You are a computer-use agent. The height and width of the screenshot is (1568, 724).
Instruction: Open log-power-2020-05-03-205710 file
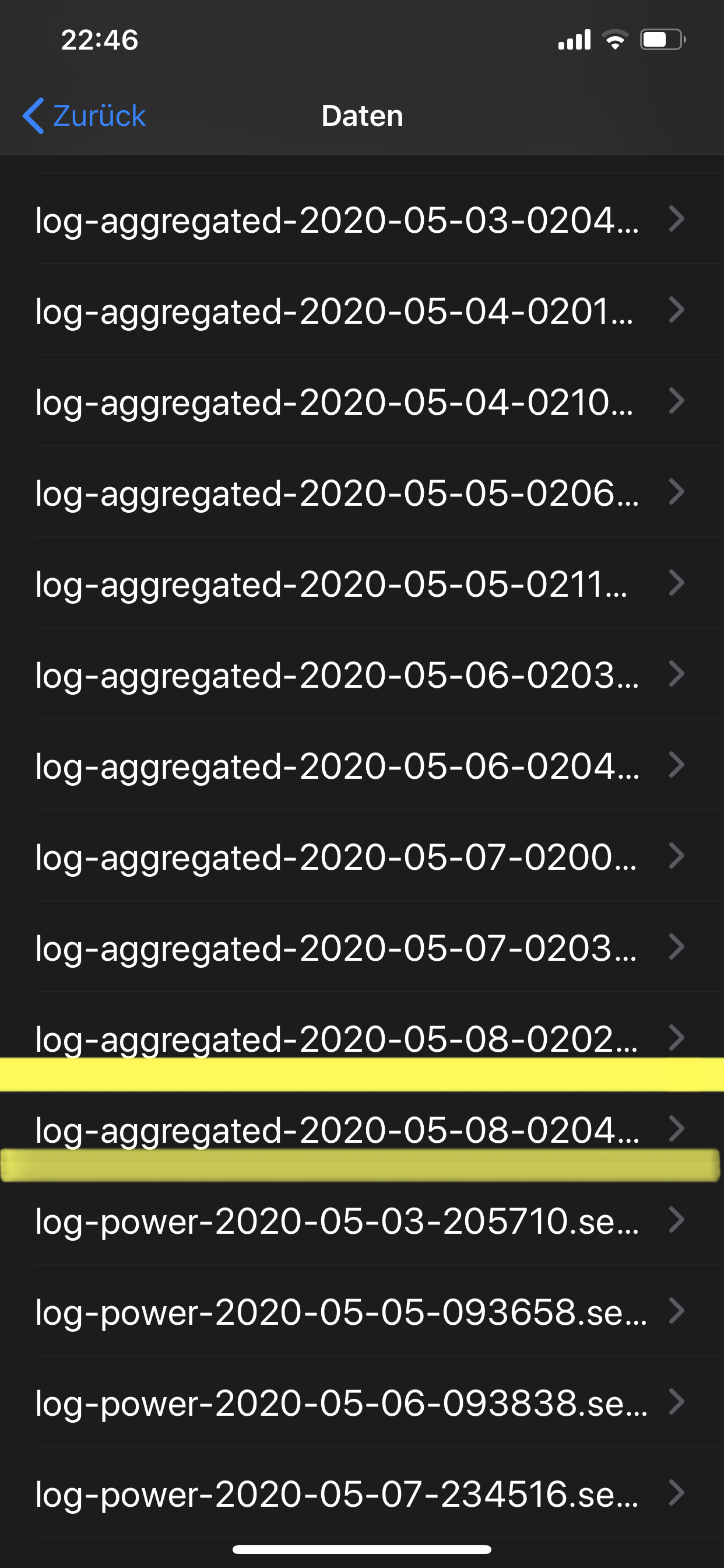362,1220
